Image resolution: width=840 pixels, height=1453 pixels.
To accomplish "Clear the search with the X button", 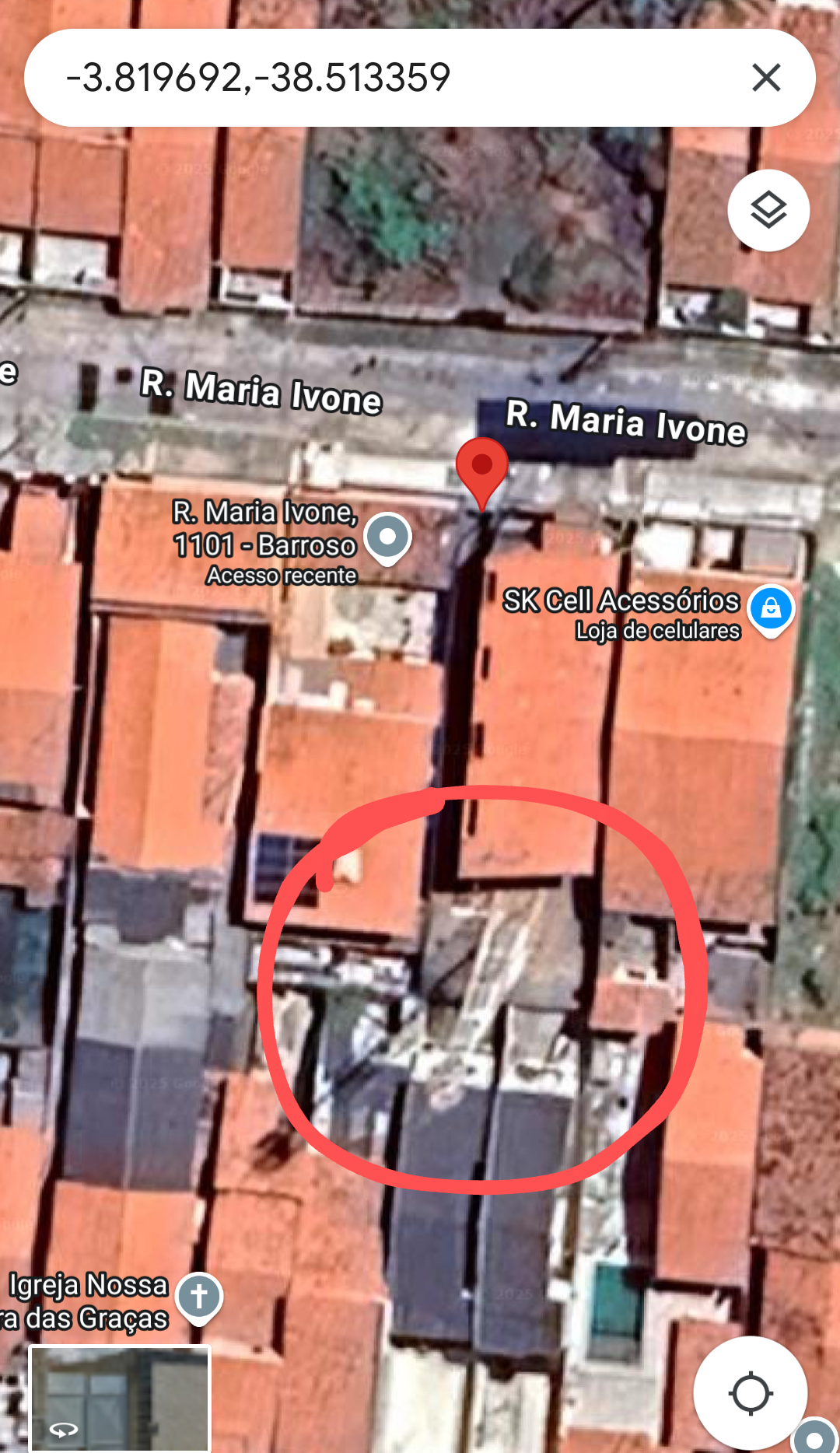I will (x=766, y=78).
